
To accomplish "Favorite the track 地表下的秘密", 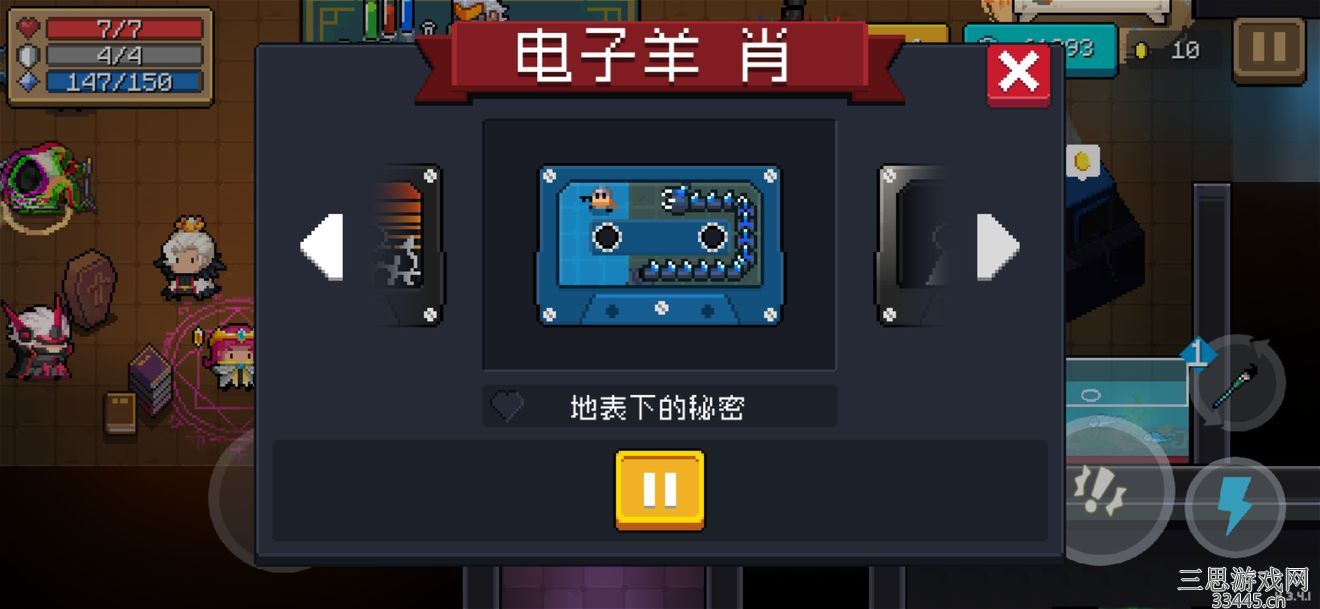I will tap(507, 407).
